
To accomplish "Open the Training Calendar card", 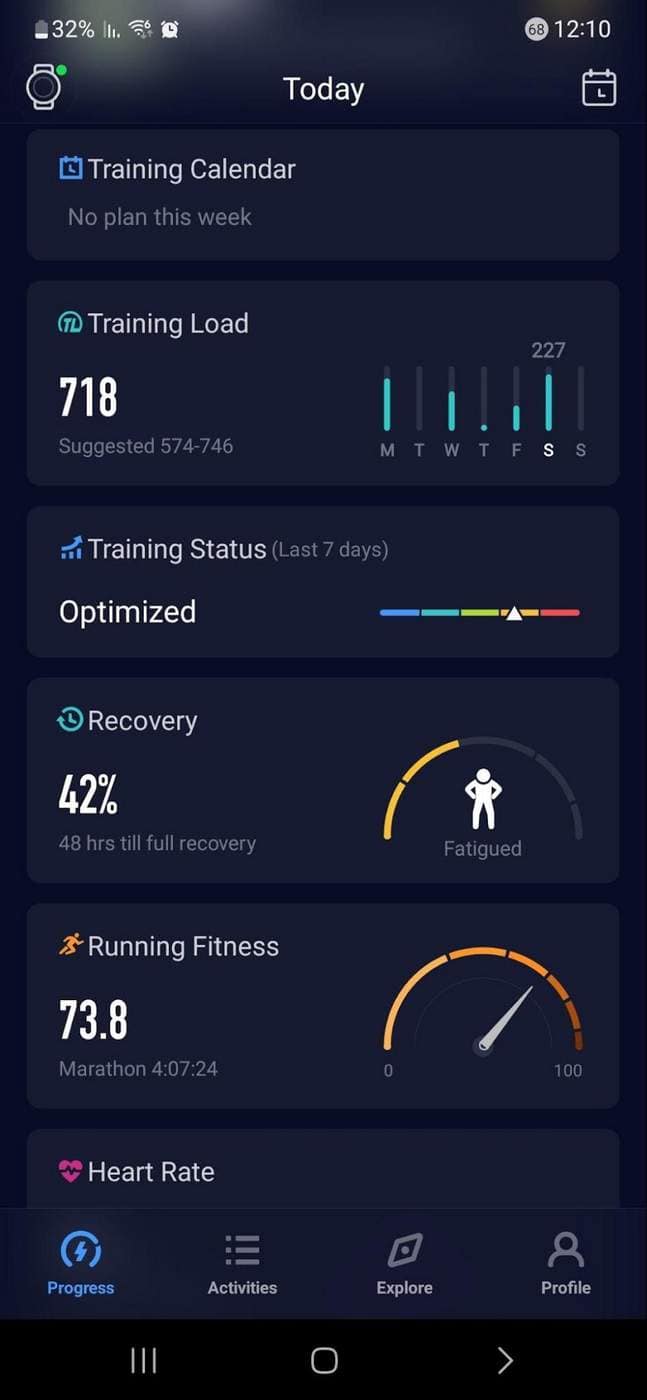I will pyautogui.click(x=323, y=195).
